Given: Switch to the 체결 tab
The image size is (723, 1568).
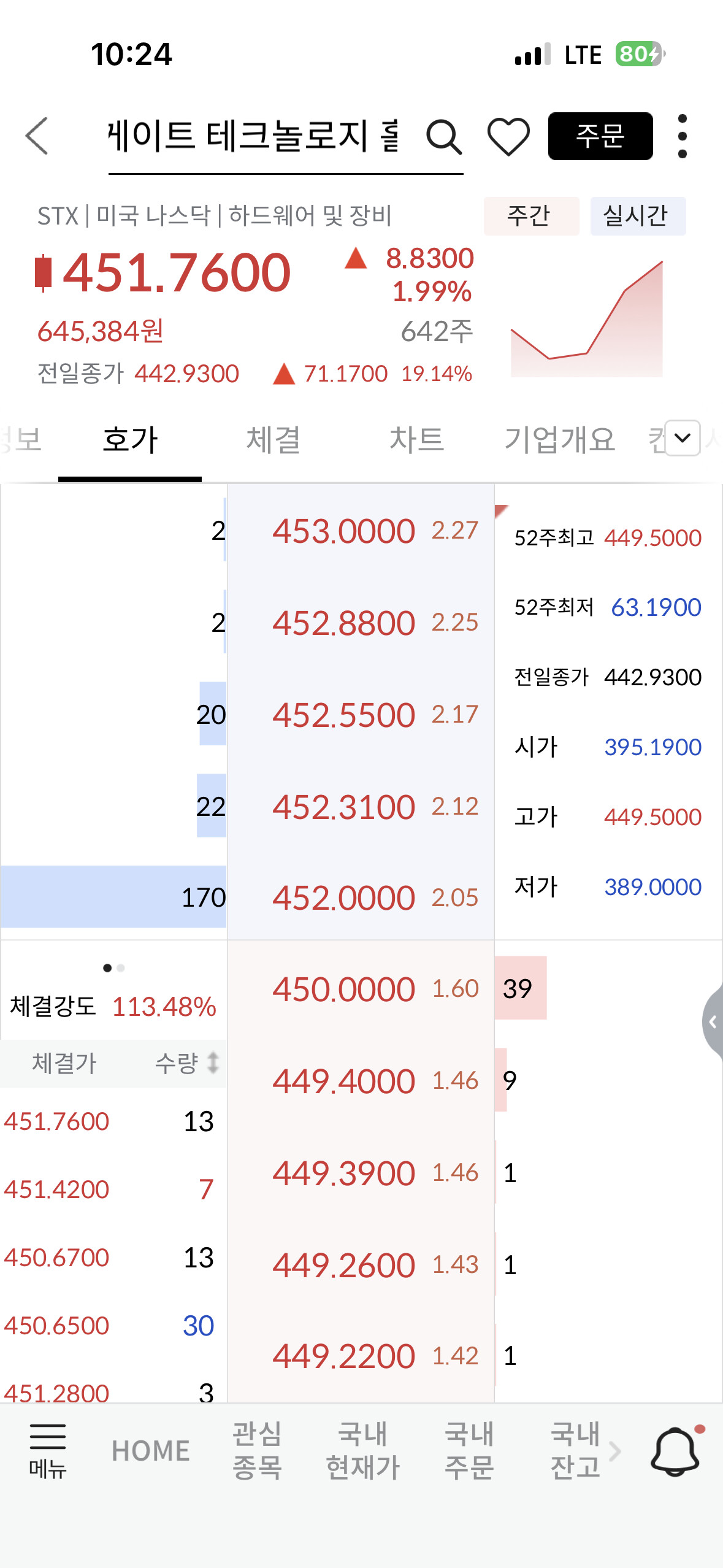Looking at the screenshot, I should [274, 440].
